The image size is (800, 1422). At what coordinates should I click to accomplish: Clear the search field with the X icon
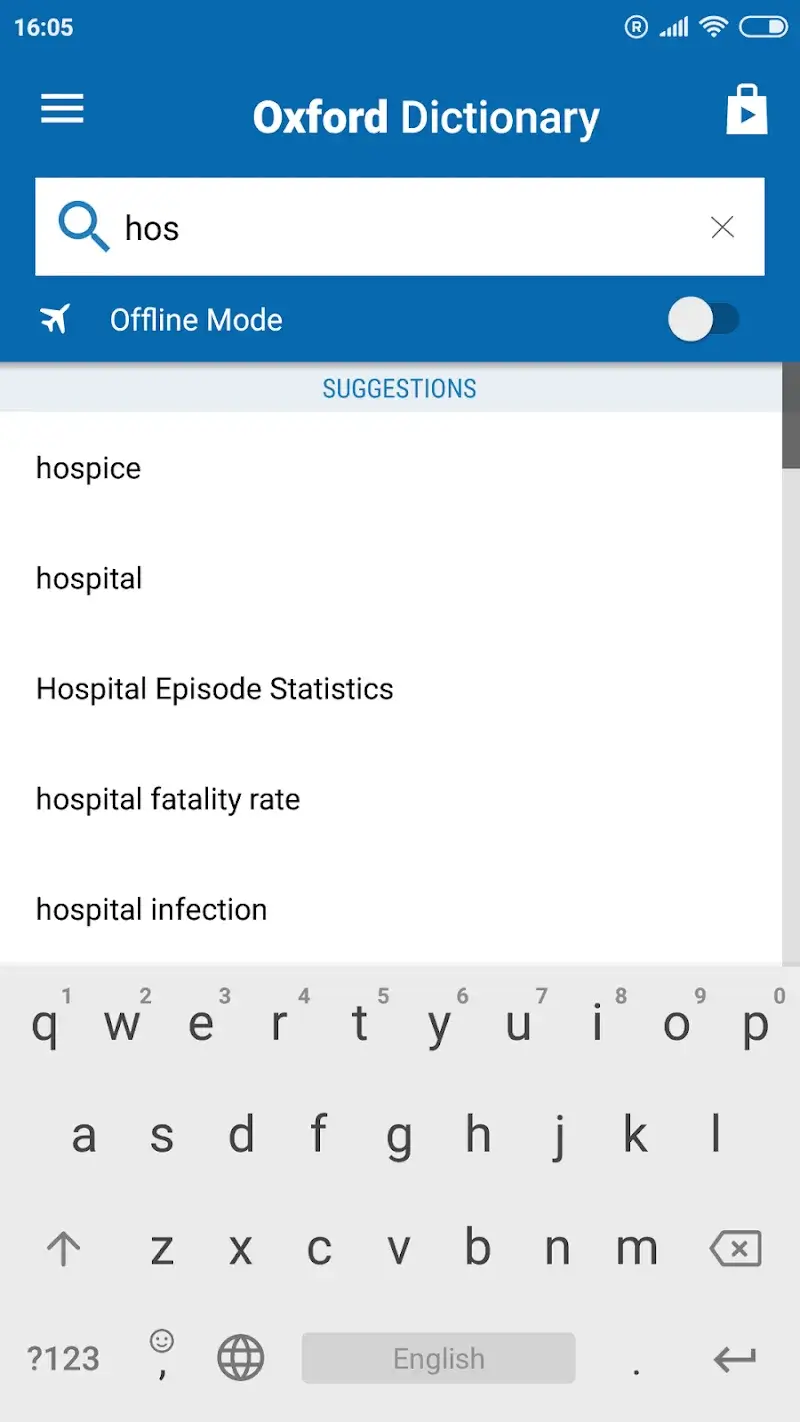(x=722, y=227)
